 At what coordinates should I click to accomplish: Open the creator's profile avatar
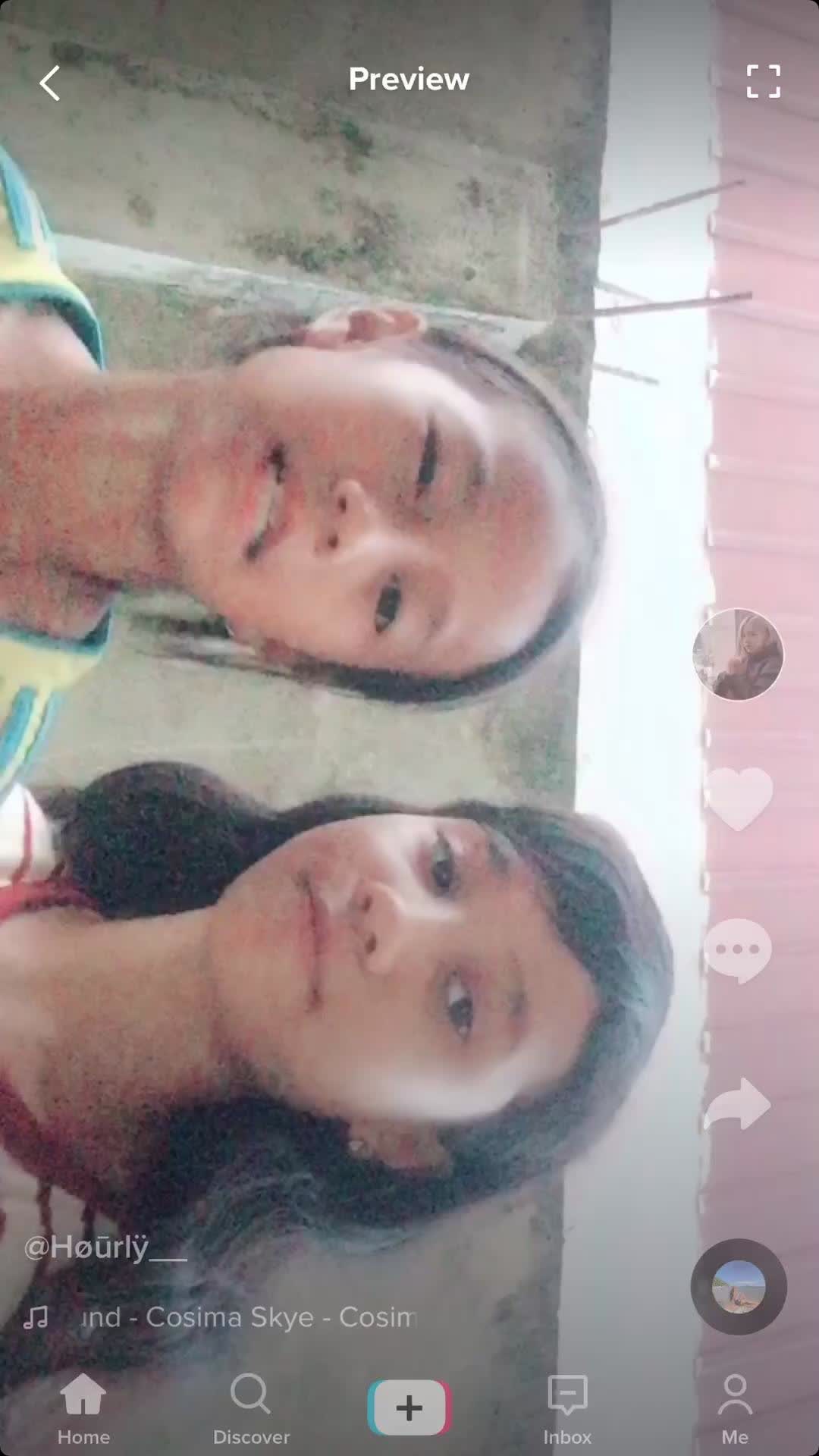pyautogui.click(x=737, y=654)
